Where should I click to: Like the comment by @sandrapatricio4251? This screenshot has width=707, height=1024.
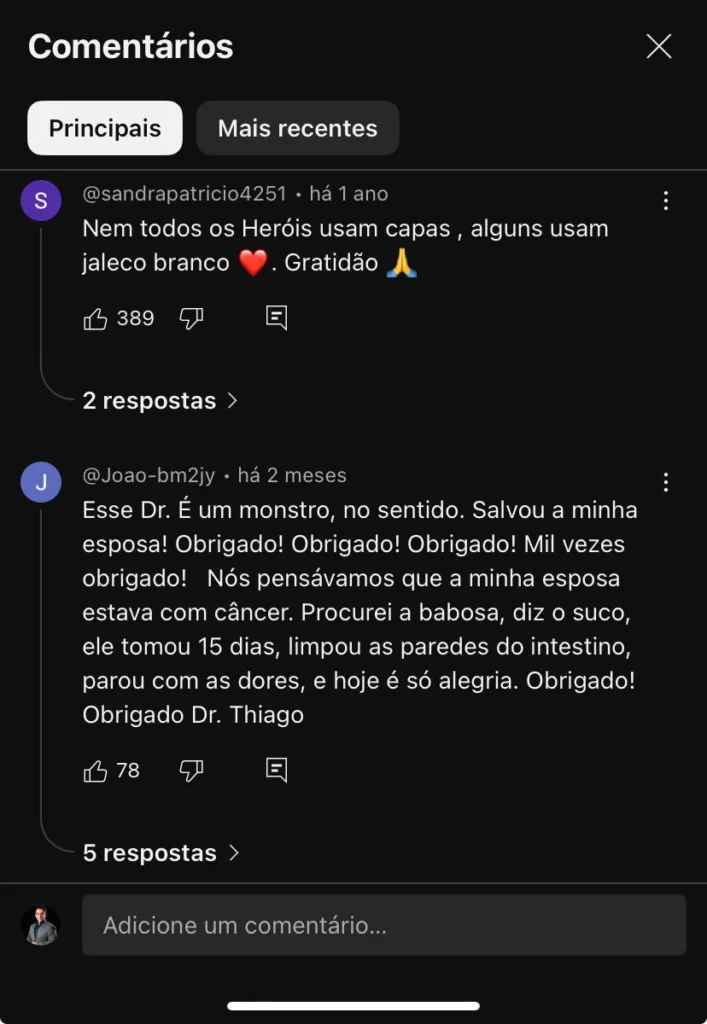(x=96, y=319)
